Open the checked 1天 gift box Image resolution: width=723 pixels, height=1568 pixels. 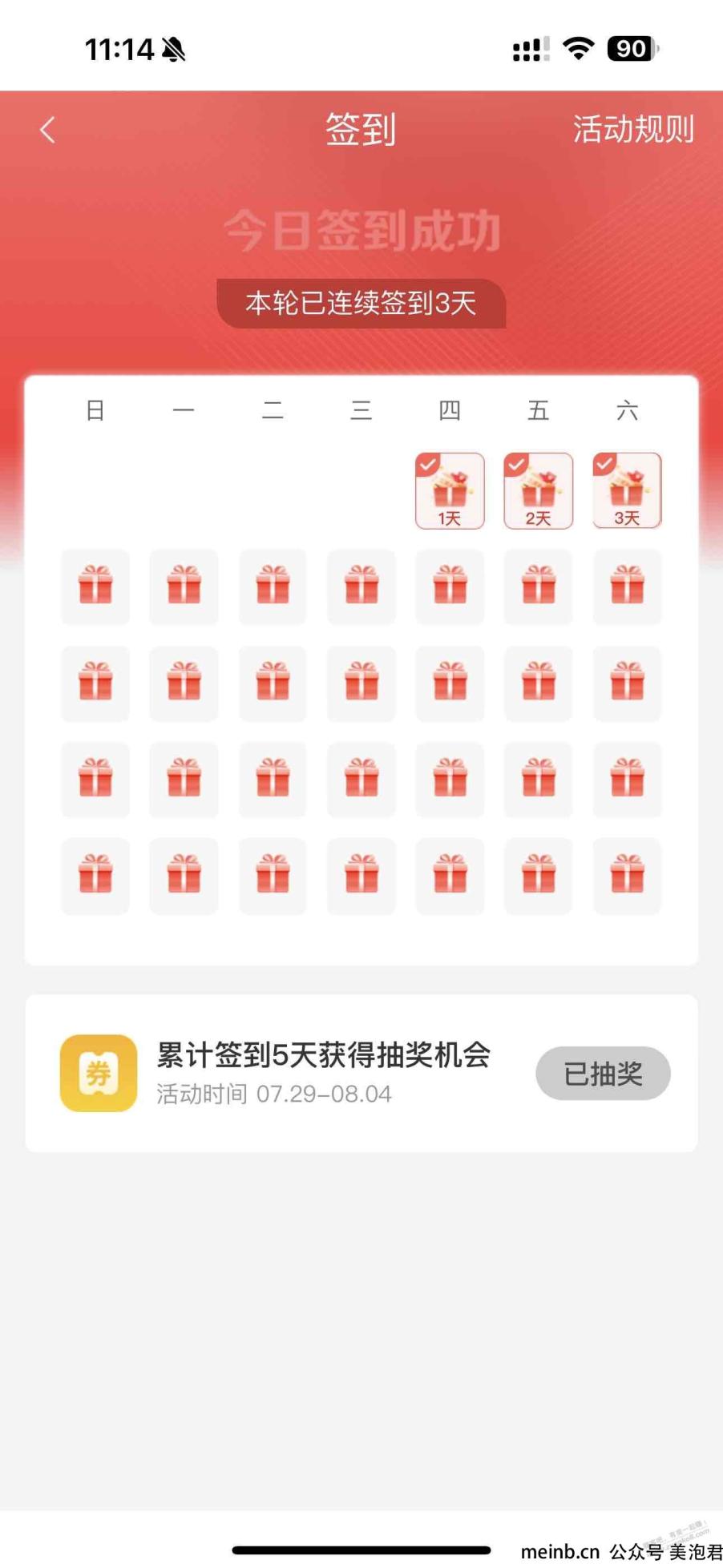pos(450,490)
